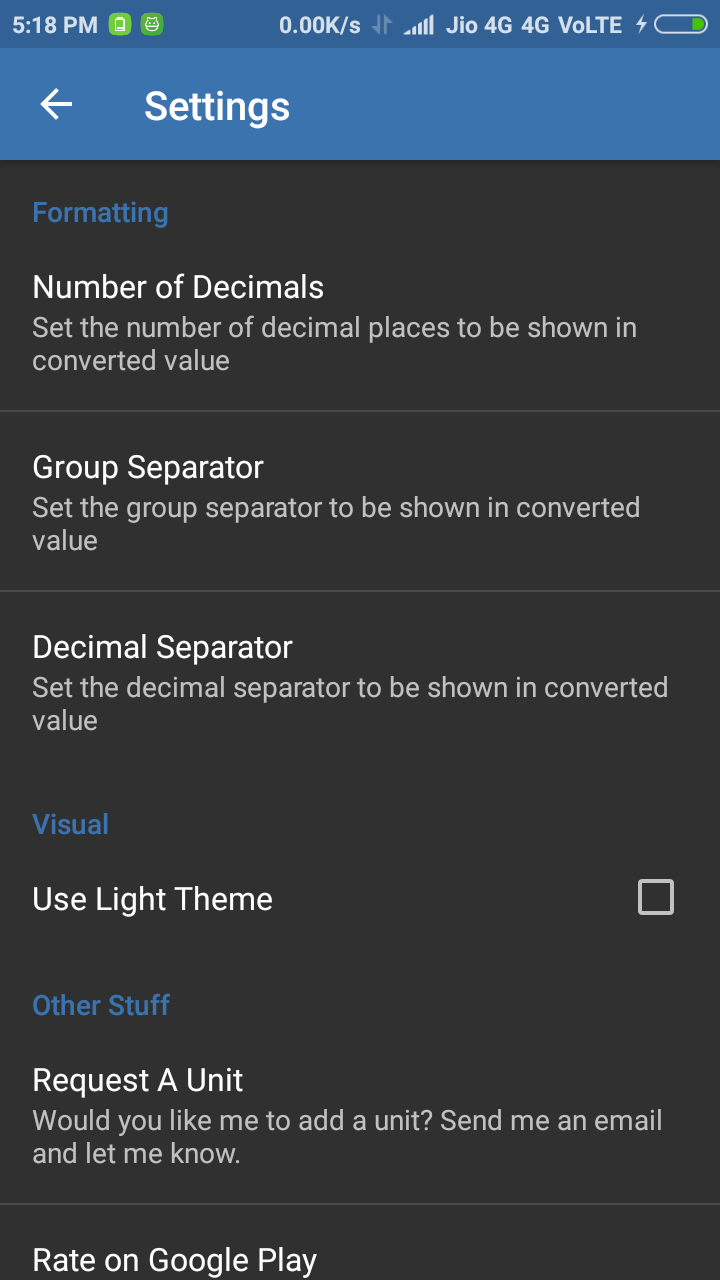720x1280 pixels.
Task: Open Group Separator setting
Action: 360,502
